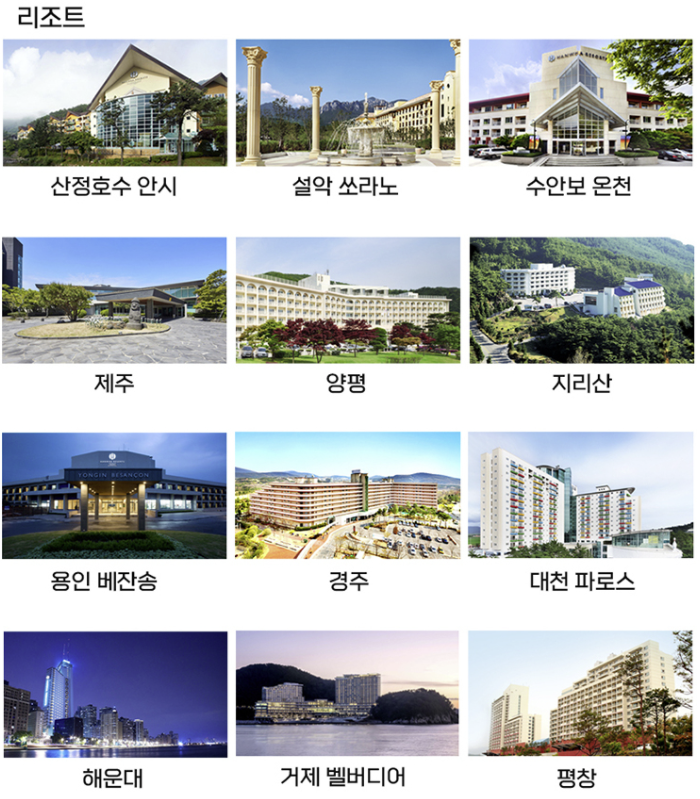This screenshot has width=700, height=799.
Task: Choose the 제주 resort tile
Action: [x=115, y=300]
